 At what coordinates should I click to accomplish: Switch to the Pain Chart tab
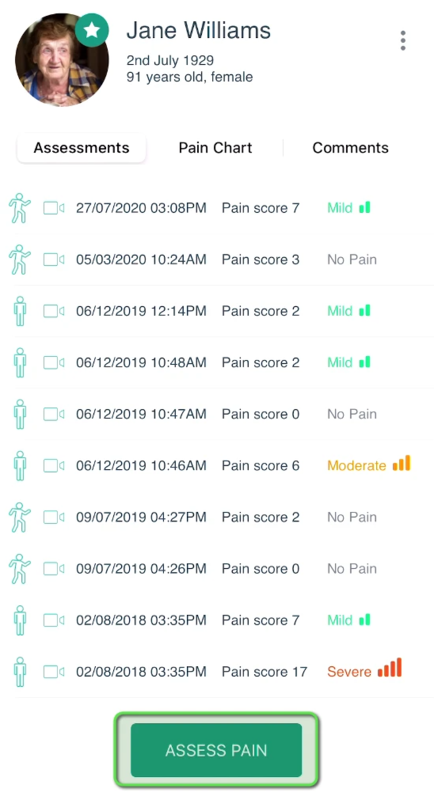(x=215, y=148)
